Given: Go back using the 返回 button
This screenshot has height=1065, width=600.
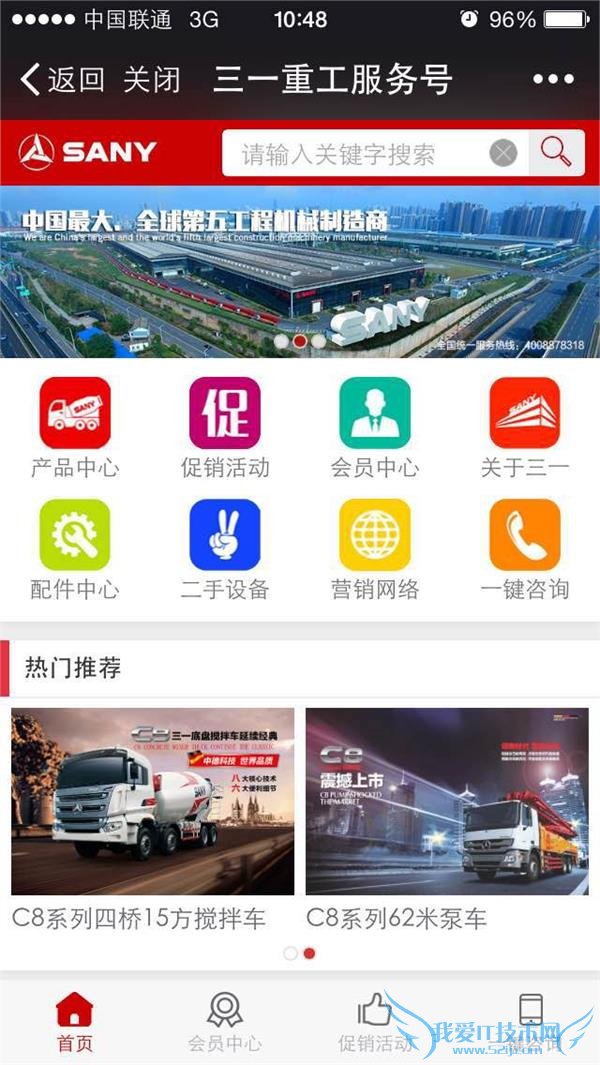Looking at the screenshot, I should click(62, 79).
